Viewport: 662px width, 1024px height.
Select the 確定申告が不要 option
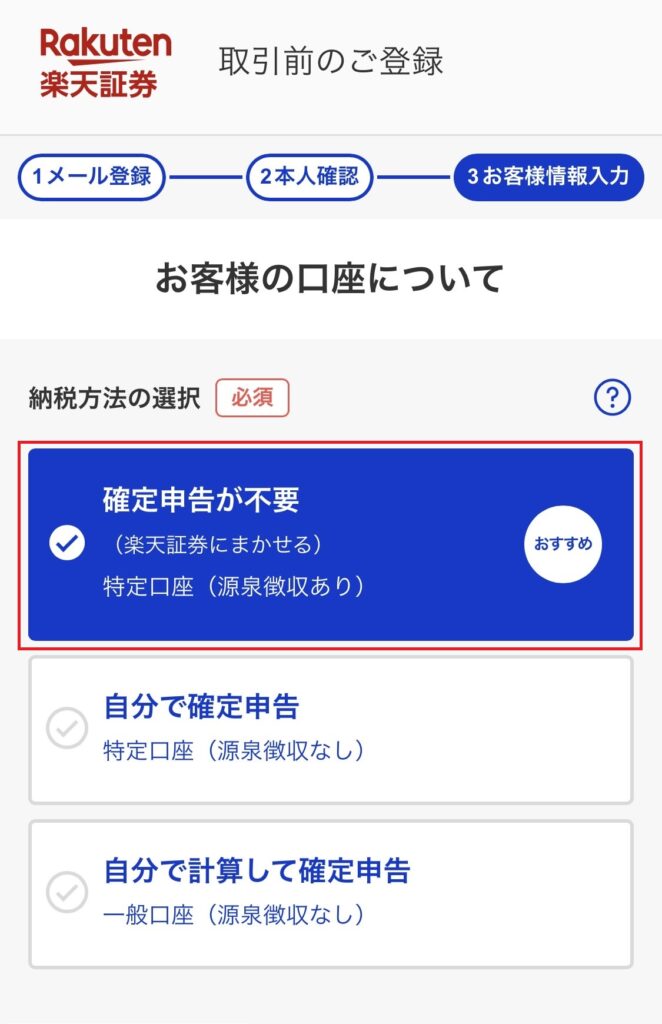click(330, 543)
